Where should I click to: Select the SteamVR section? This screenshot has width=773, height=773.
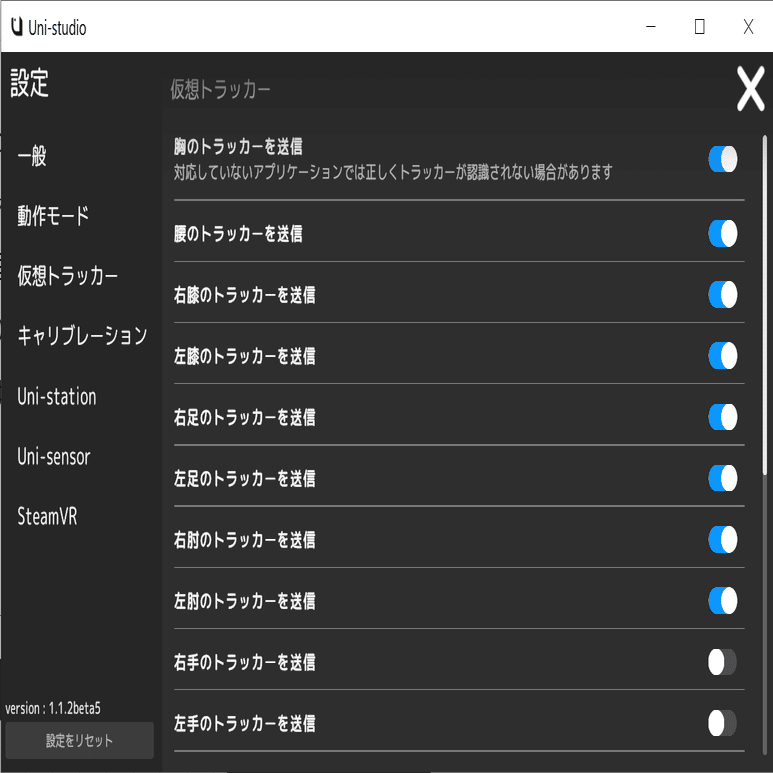[x=47, y=517]
